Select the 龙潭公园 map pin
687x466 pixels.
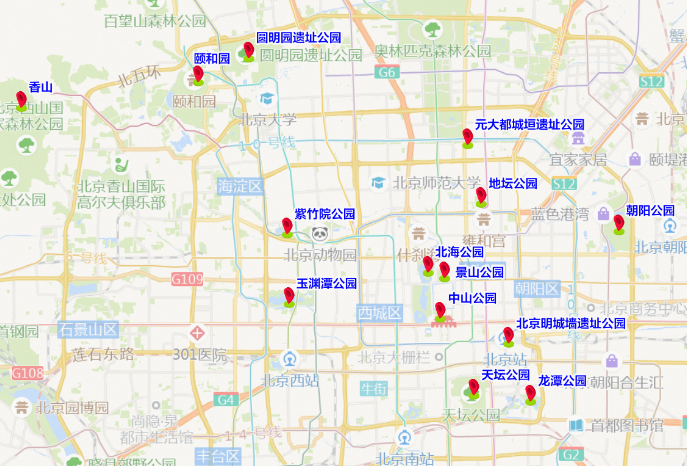[x=531, y=394]
